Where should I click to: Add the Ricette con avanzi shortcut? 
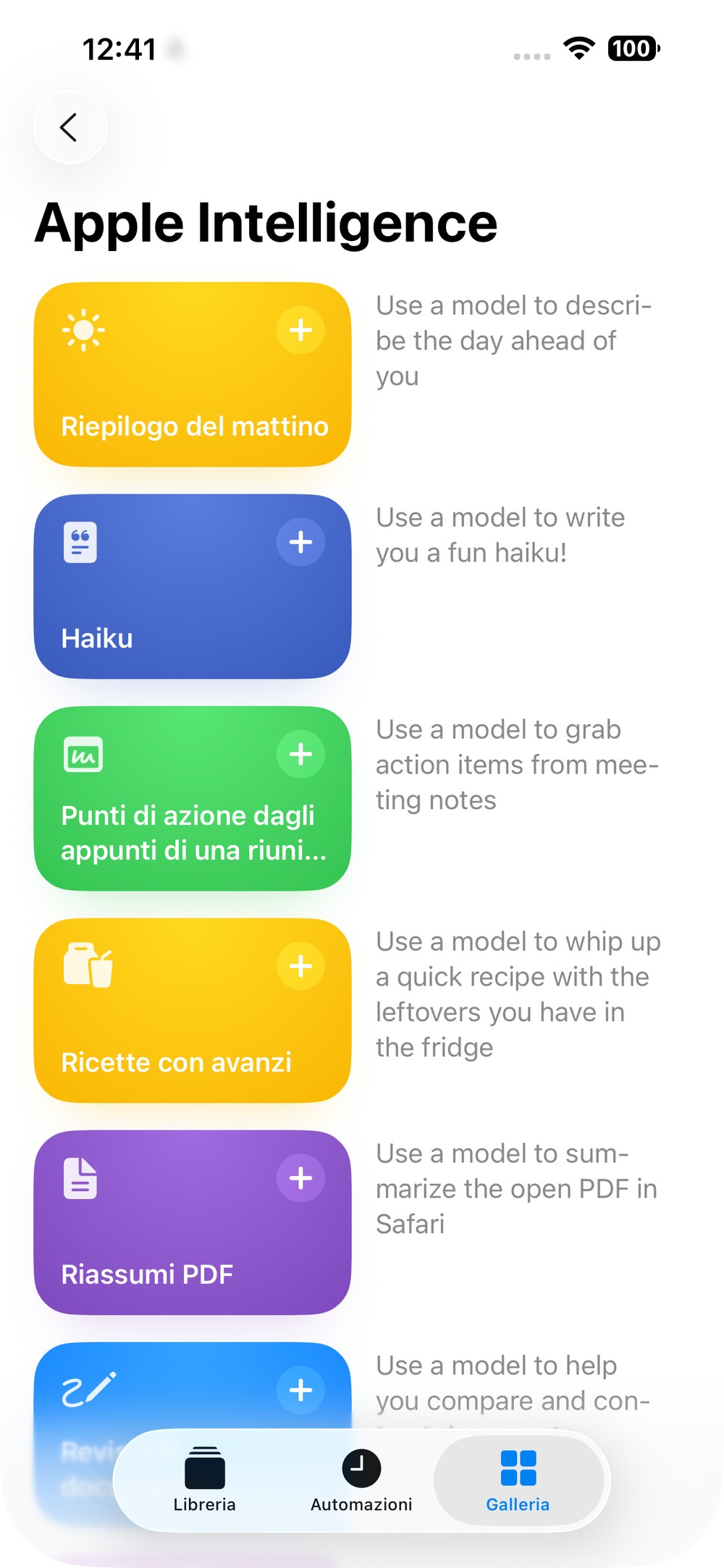[300, 967]
